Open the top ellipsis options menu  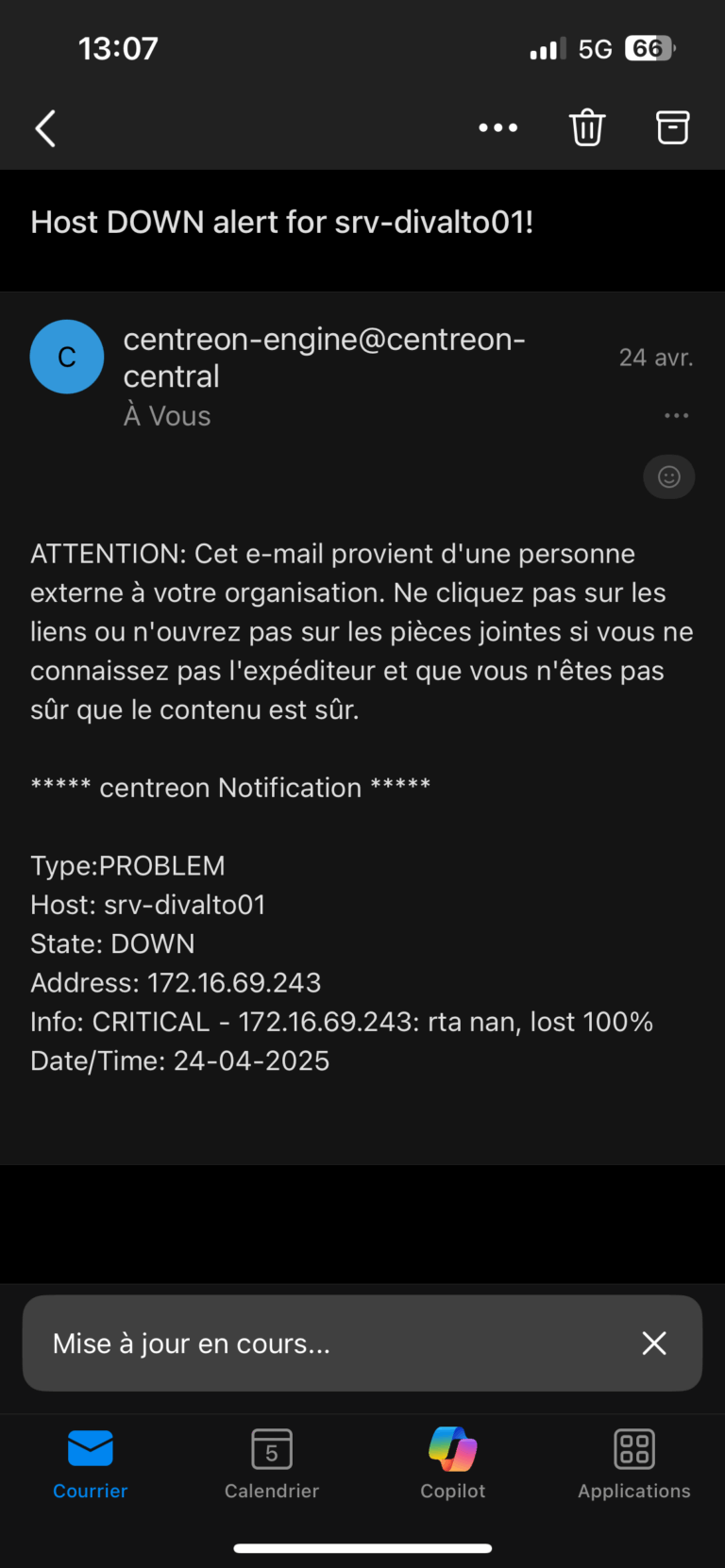click(x=497, y=127)
